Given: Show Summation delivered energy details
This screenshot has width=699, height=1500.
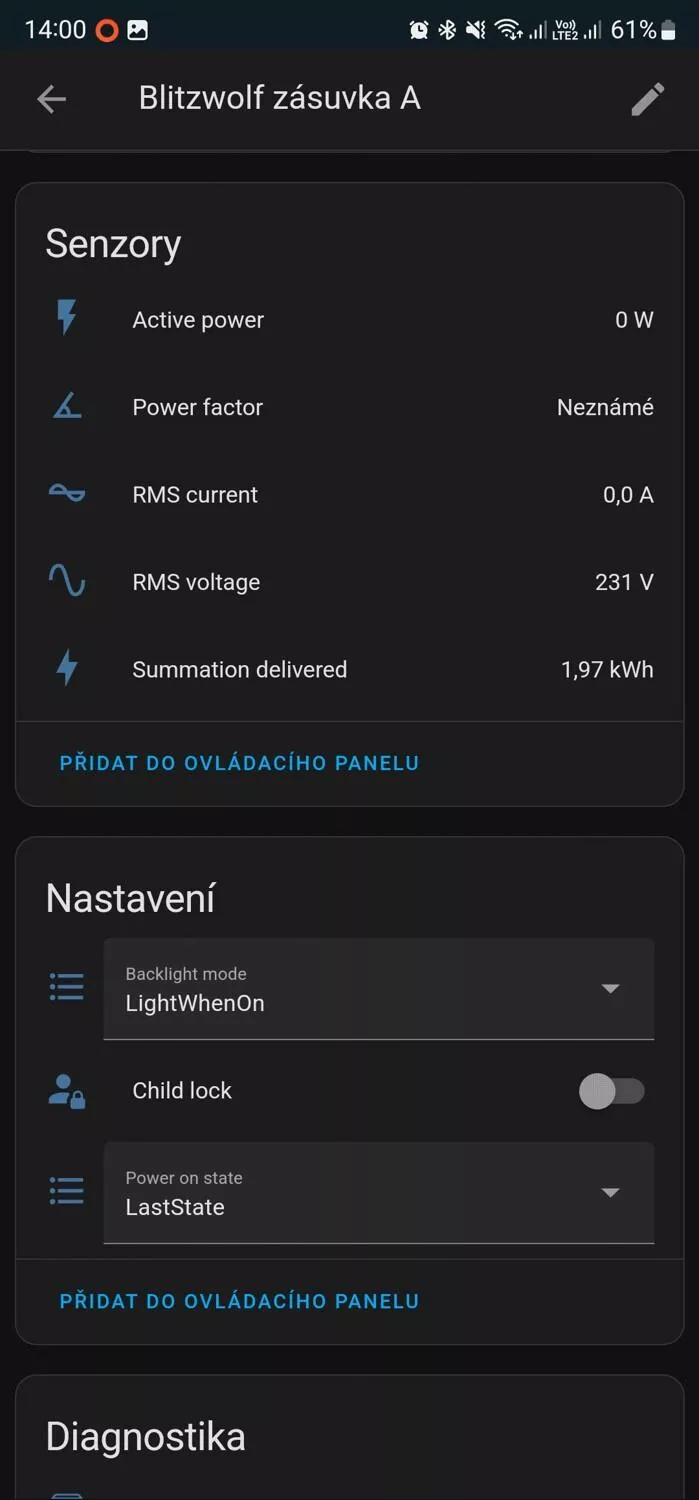Looking at the screenshot, I should (349, 670).
